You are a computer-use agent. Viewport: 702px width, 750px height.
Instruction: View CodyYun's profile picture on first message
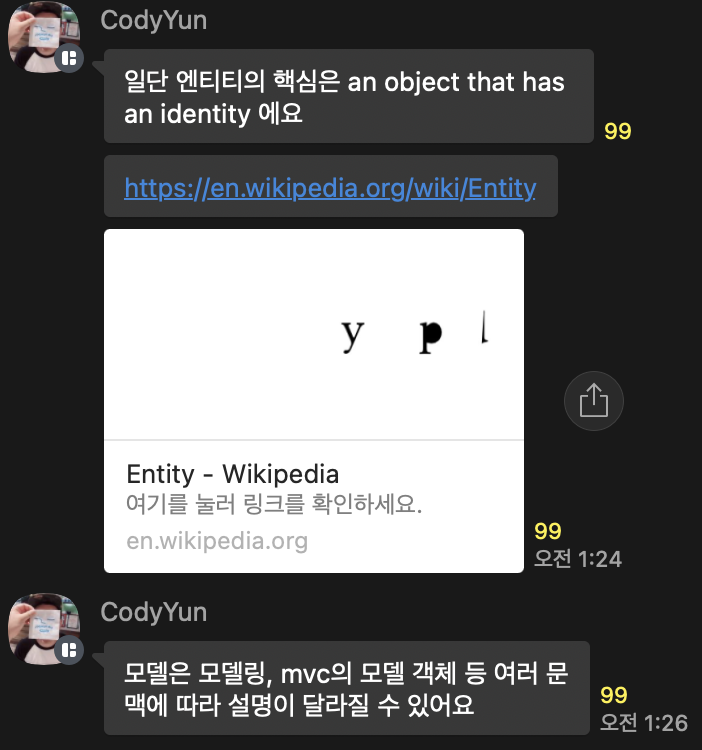(x=42, y=38)
